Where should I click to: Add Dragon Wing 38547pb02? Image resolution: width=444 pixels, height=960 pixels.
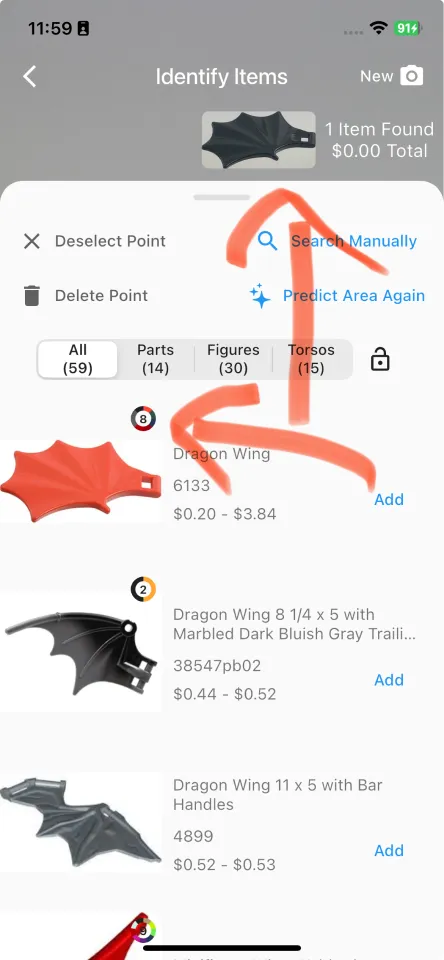click(389, 680)
